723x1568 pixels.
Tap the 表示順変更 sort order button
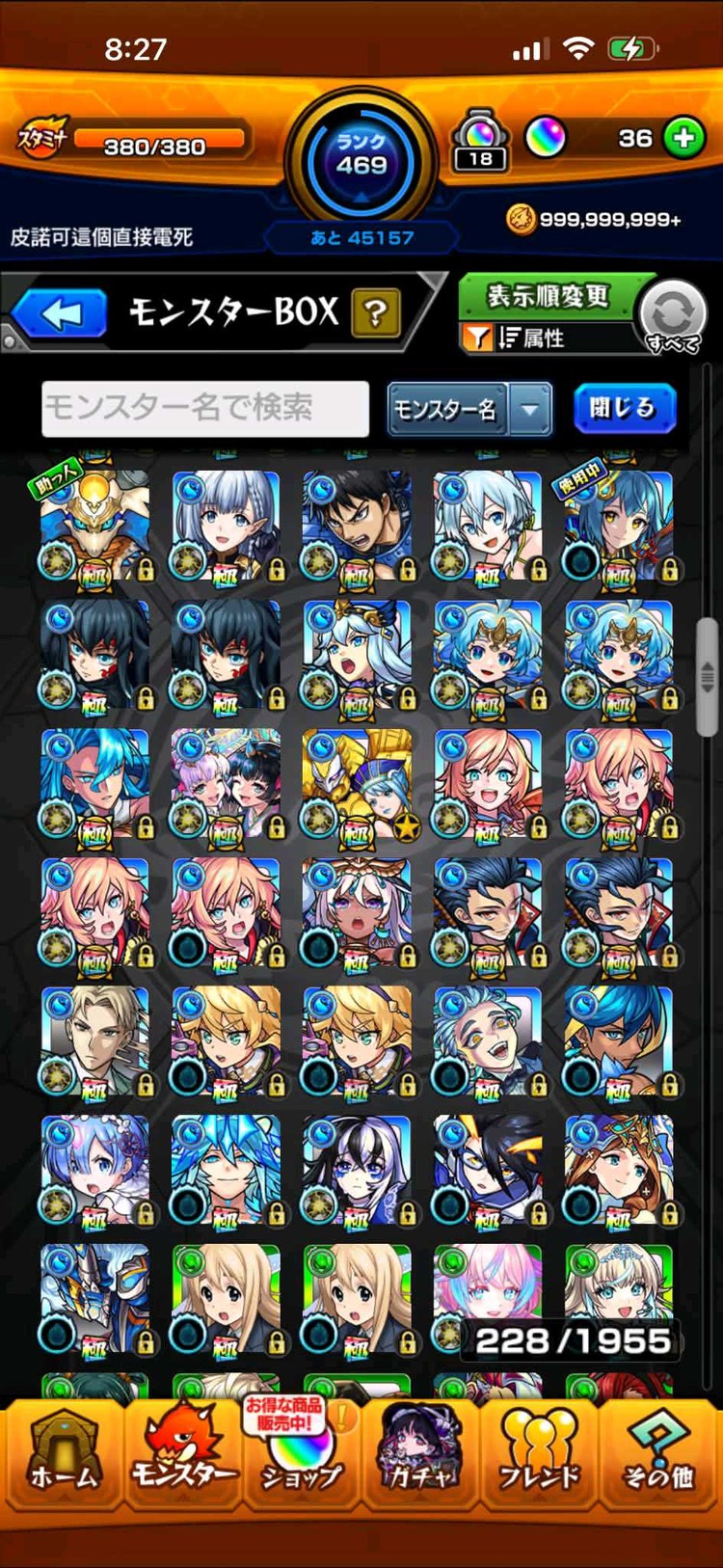point(547,296)
